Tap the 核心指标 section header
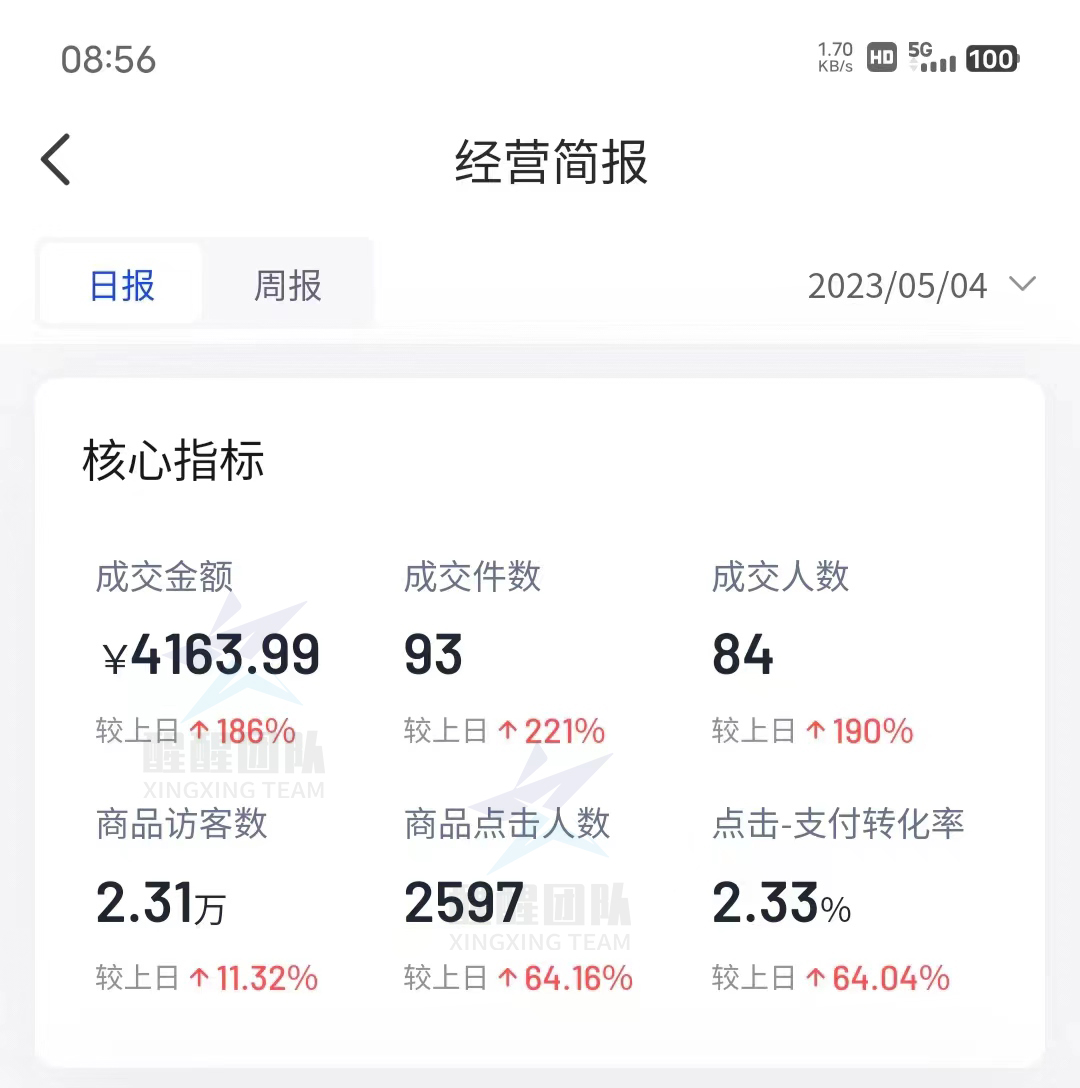1080x1088 pixels. (172, 459)
